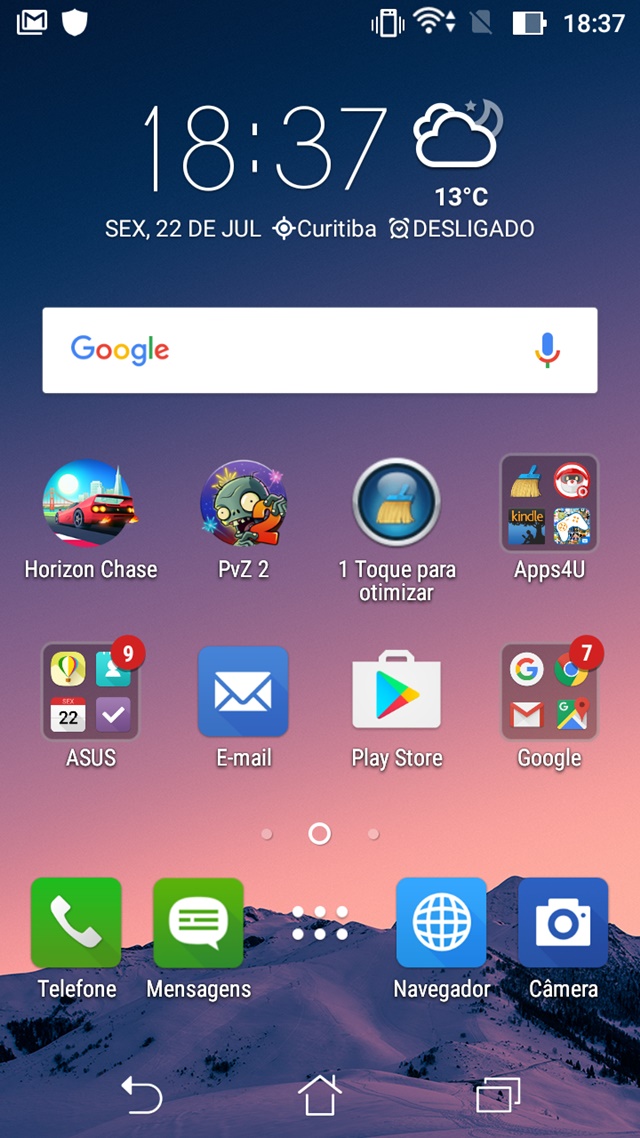This screenshot has width=640, height=1138.
Task: Start Google voice search with the microphone
Action: [x=547, y=350]
